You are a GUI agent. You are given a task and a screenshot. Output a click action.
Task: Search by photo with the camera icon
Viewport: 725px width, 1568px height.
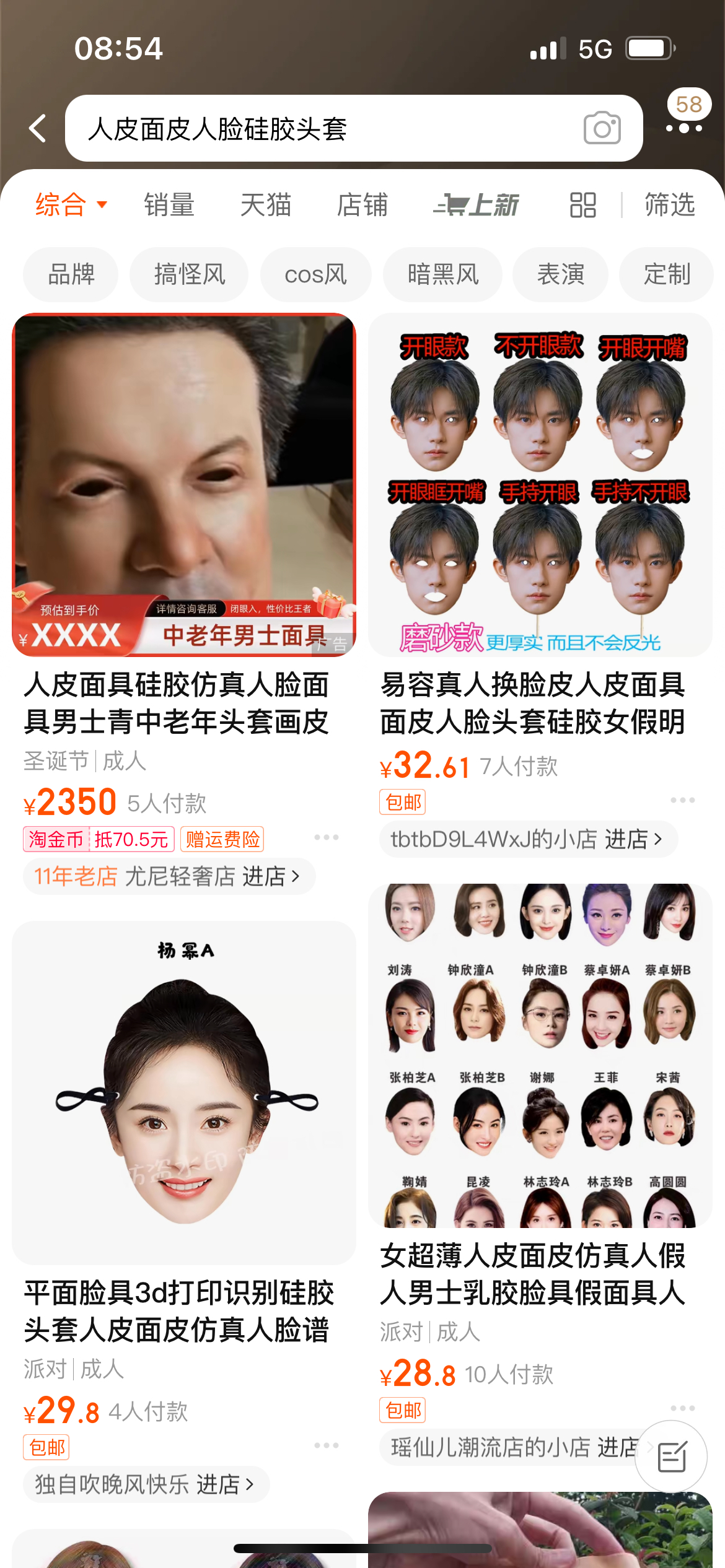tap(602, 128)
